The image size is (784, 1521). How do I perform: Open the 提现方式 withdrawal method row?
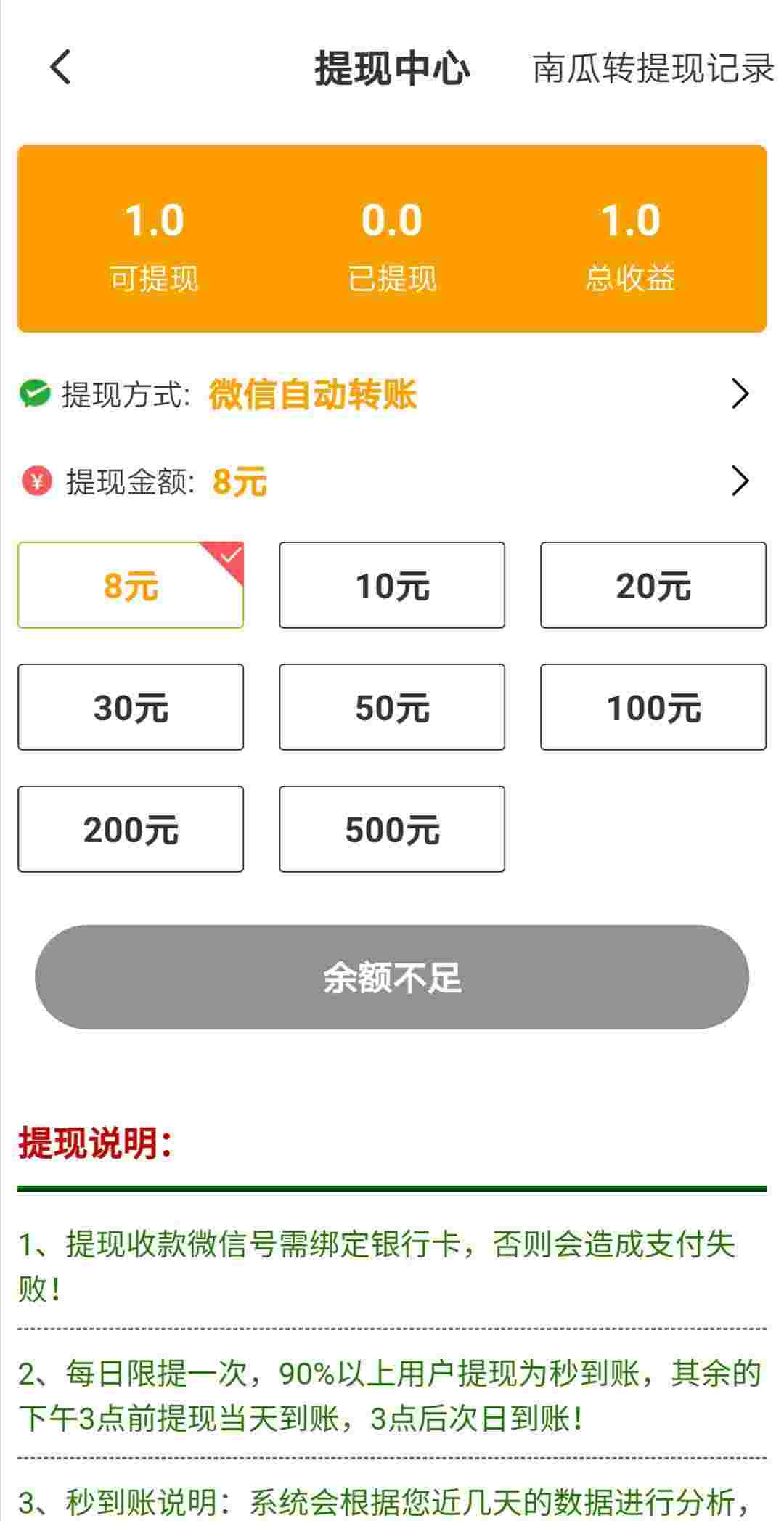(x=392, y=394)
